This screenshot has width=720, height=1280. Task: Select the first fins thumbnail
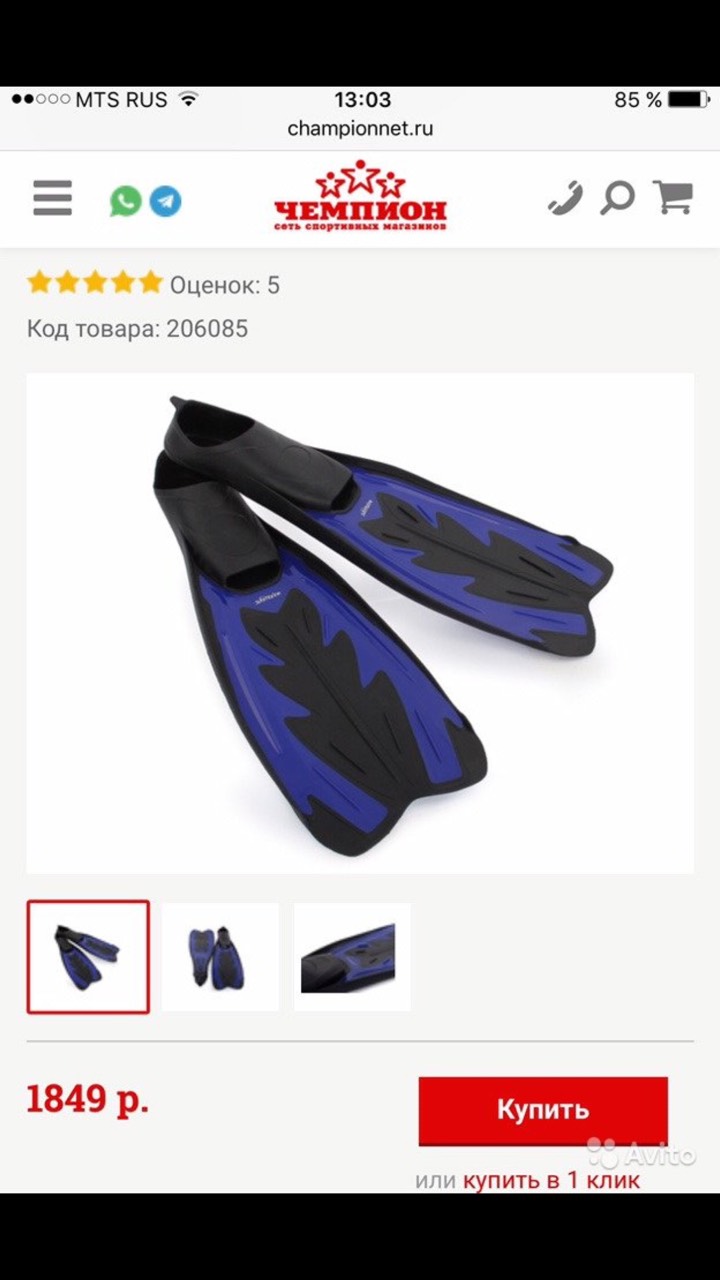point(88,956)
